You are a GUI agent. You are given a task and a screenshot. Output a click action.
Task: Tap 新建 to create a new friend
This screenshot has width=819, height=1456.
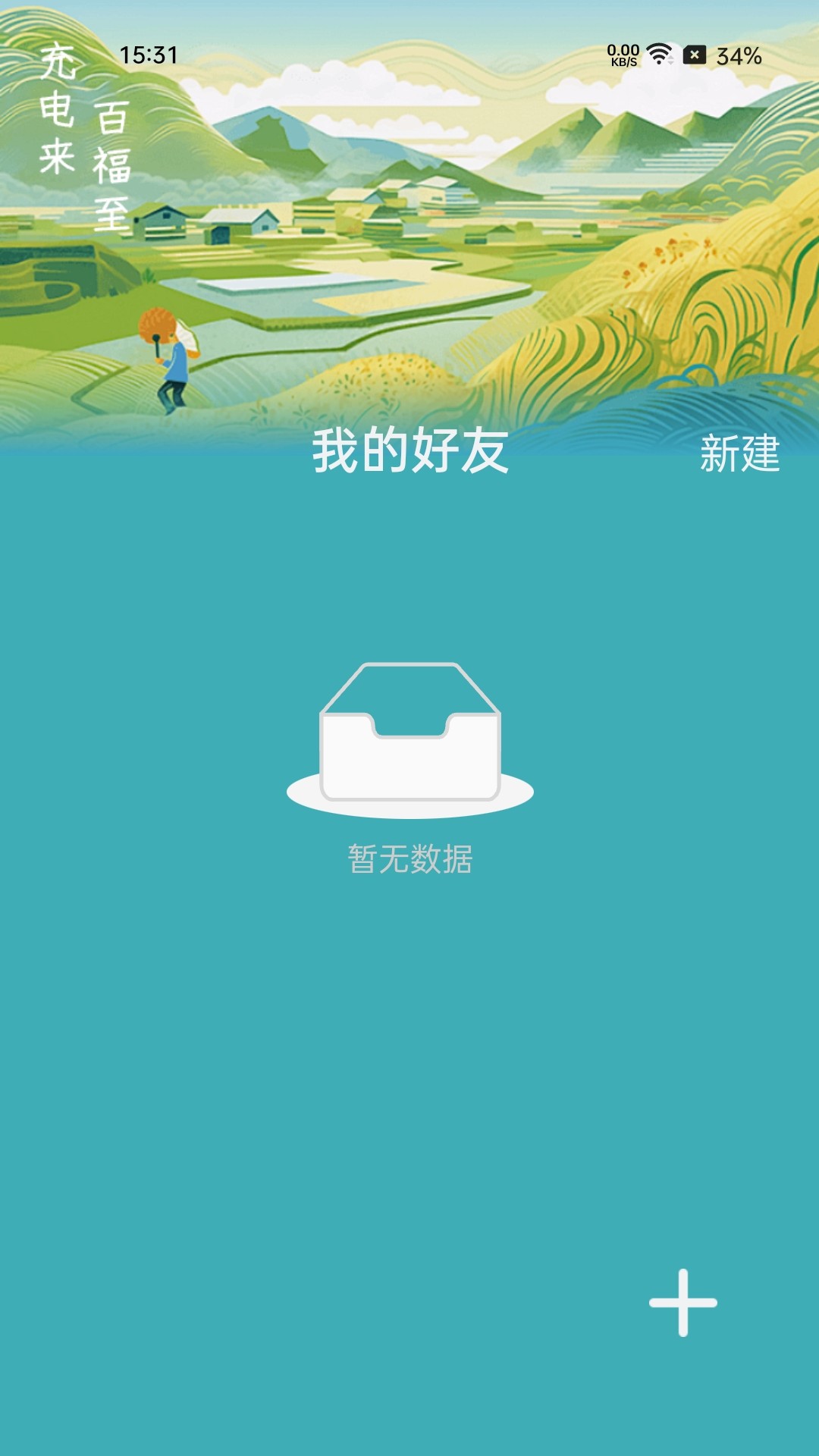739,453
